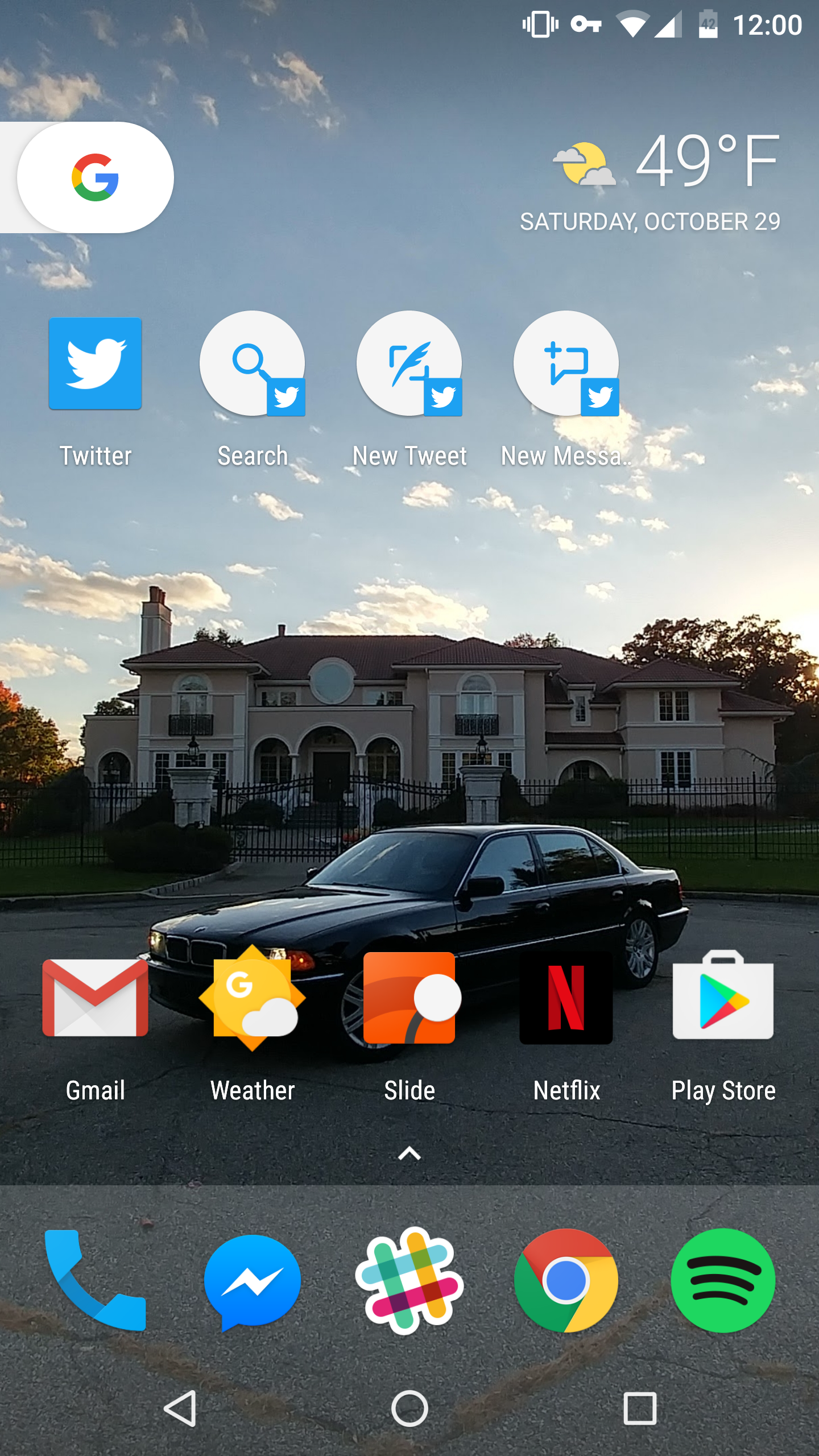Open the Google search pill
Screen dimensions: 819x1456
pyautogui.click(x=95, y=177)
